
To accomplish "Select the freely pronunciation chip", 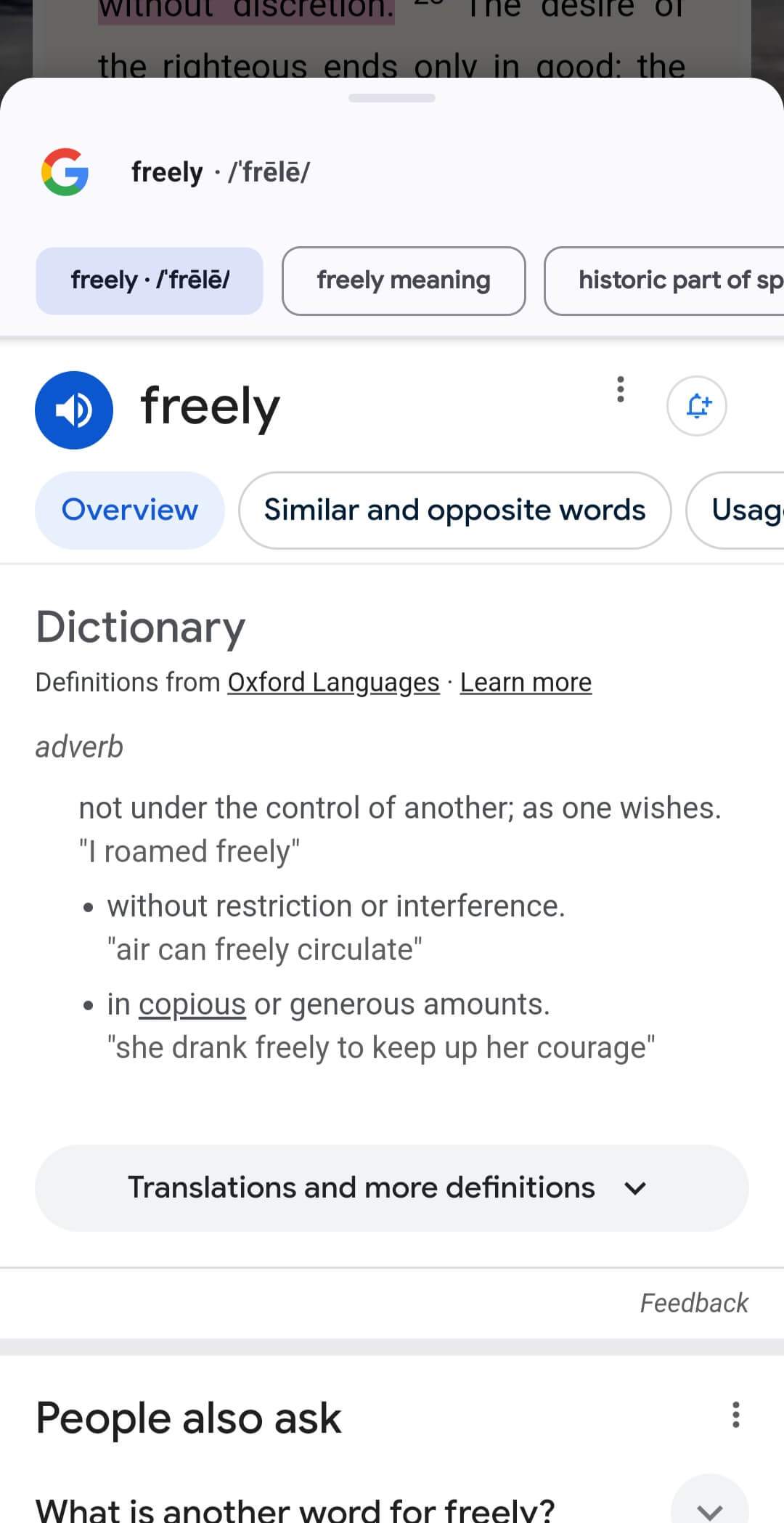I will [x=150, y=280].
